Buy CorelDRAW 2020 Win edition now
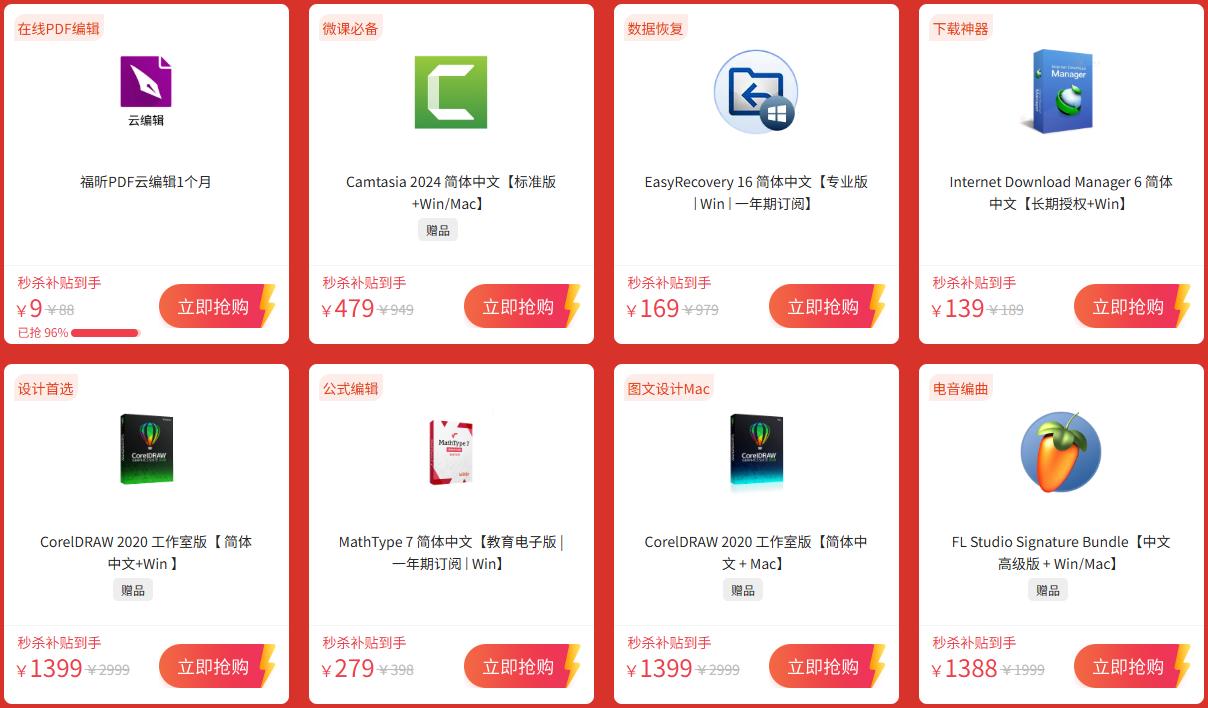Screen dimensions: 1208x708 [x=213, y=667]
